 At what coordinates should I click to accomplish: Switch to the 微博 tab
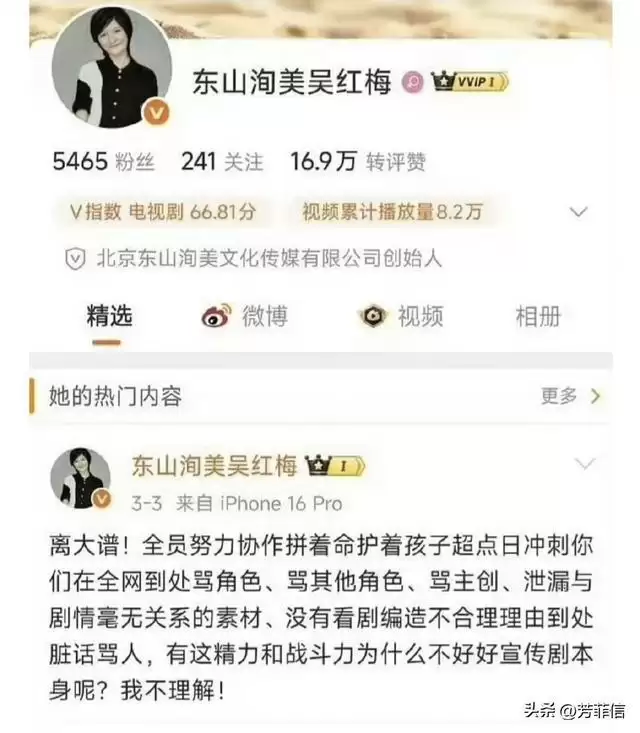[x=245, y=317]
